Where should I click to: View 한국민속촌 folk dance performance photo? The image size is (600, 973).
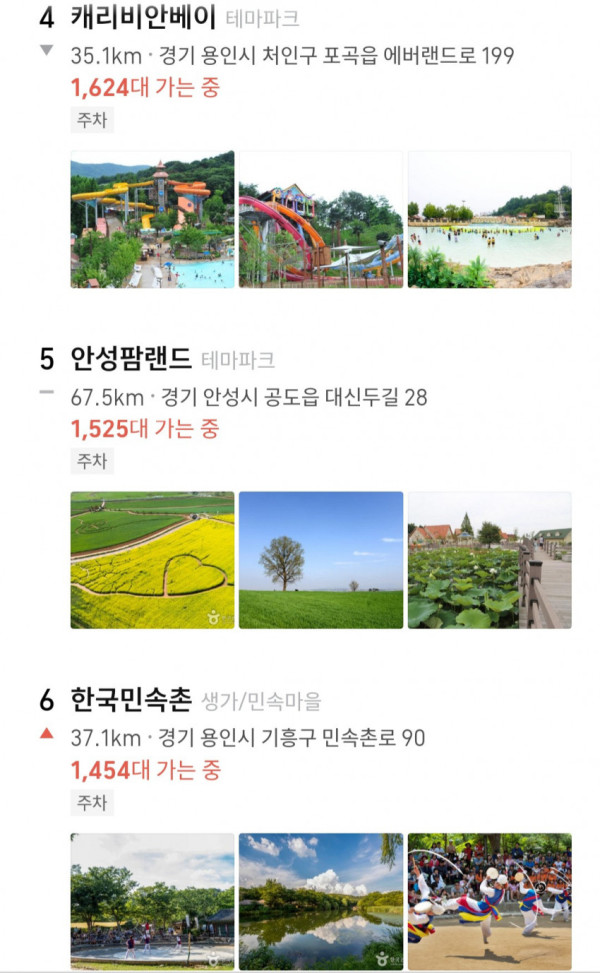click(x=490, y=902)
